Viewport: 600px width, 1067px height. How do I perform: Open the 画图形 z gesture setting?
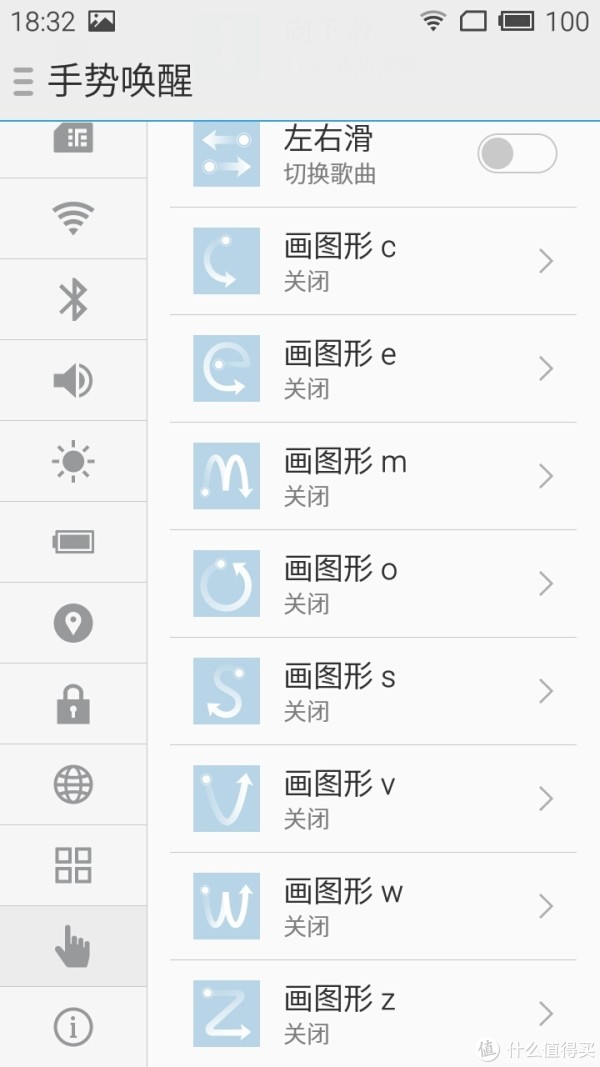coord(373,1014)
